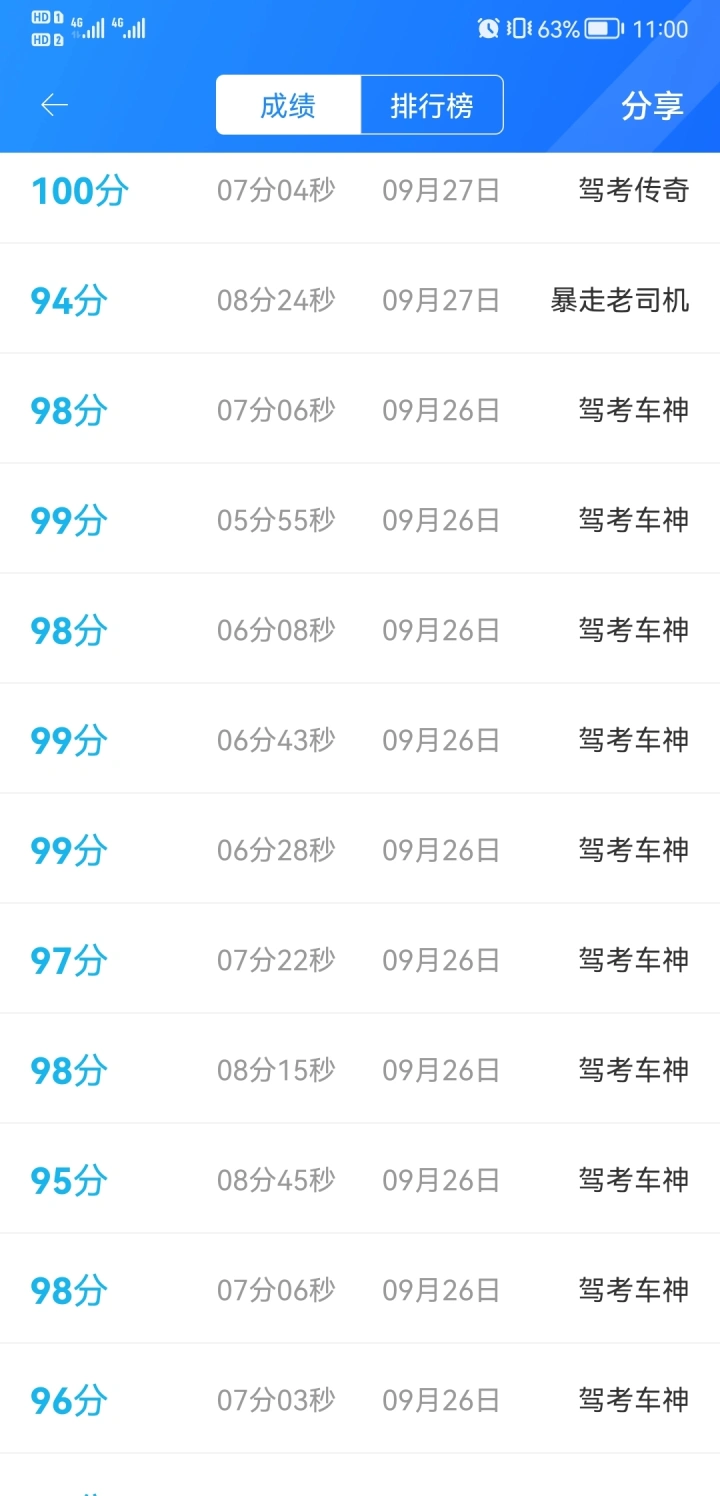The image size is (720, 1496).
Task: Open the 95分 record timed 08分45秒
Action: point(360,1179)
